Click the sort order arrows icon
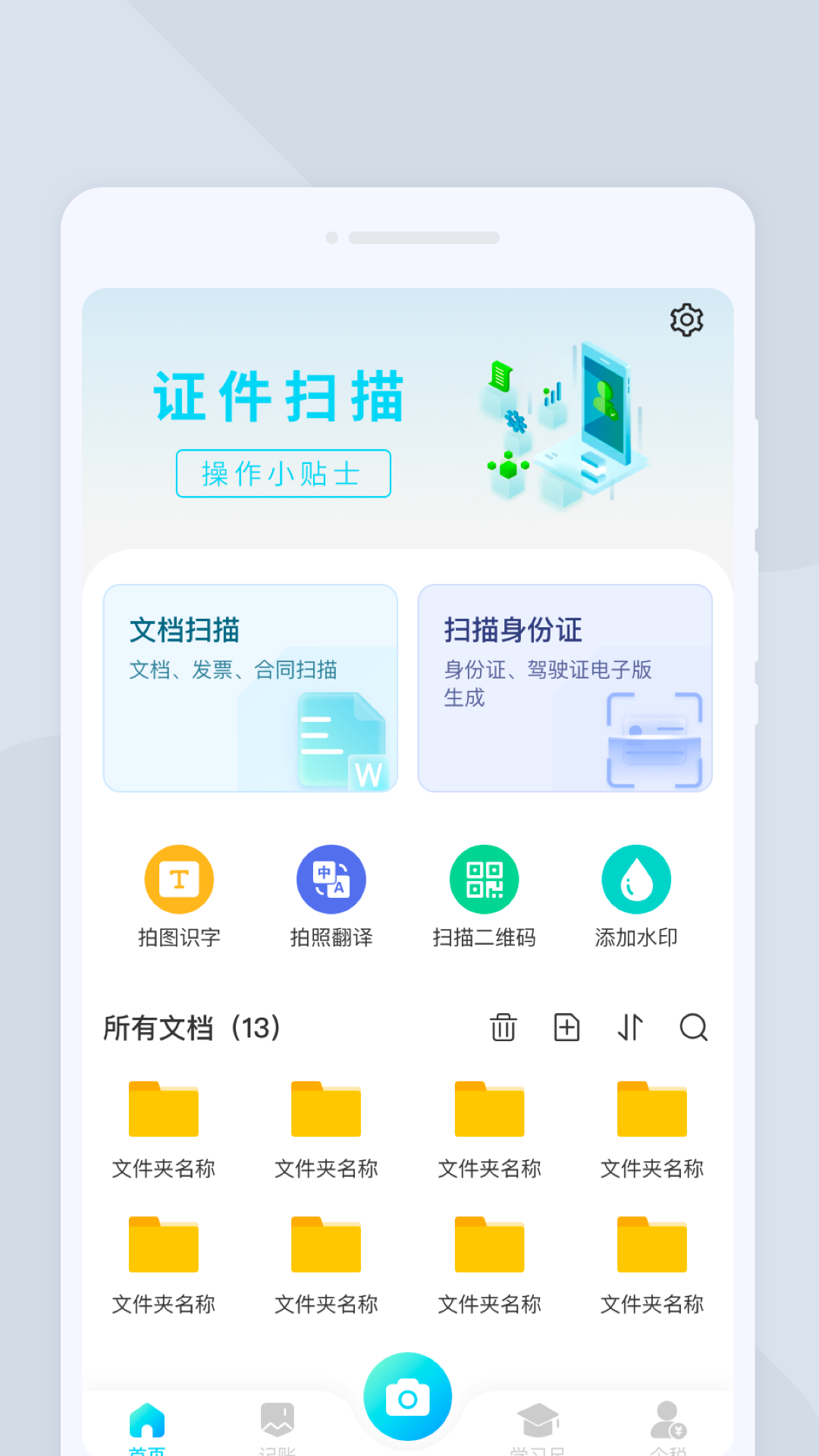The width and height of the screenshot is (819, 1456). coord(629,1028)
